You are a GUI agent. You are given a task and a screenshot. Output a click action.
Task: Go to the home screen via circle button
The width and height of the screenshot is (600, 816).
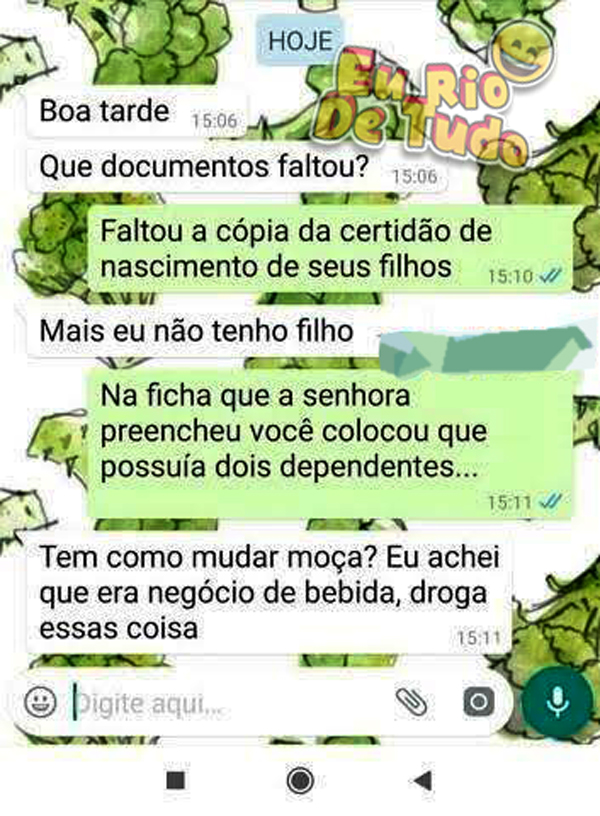pyautogui.click(x=299, y=780)
